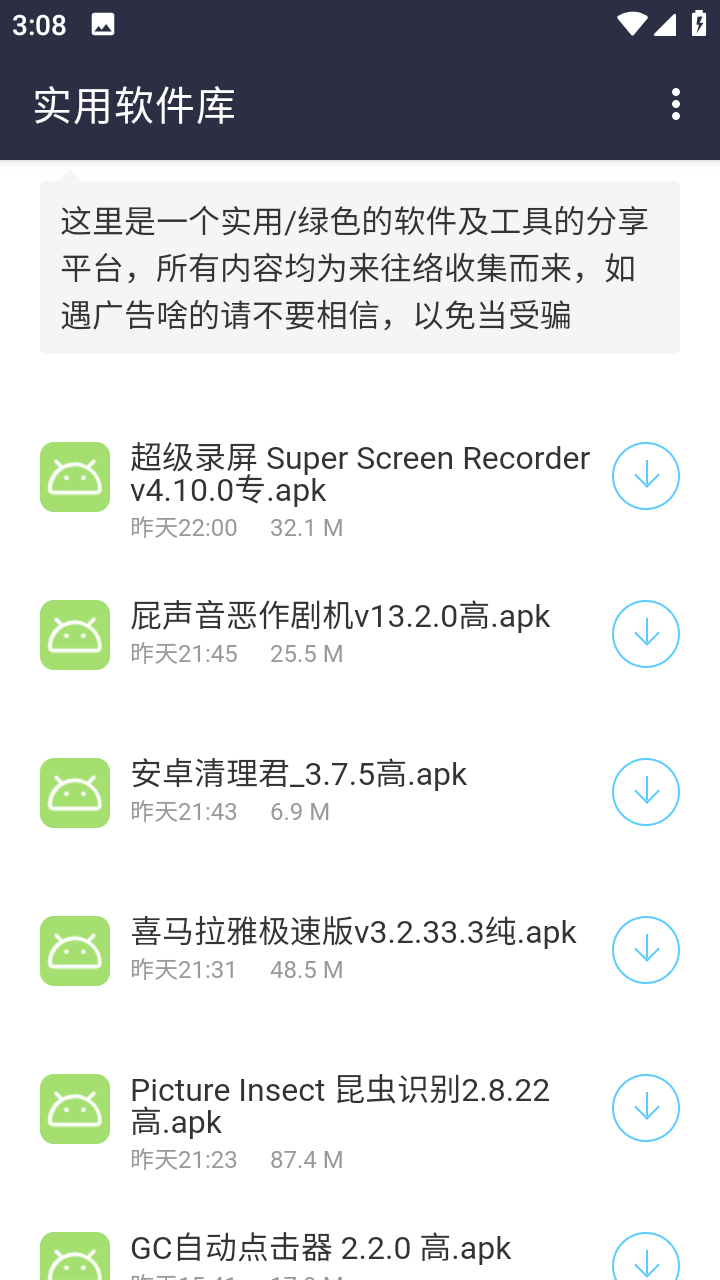Download 喜马拉雅极速版v3.2.33.3纯.apk
This screenshot has width=720, height=1280.
coord(646,950)
